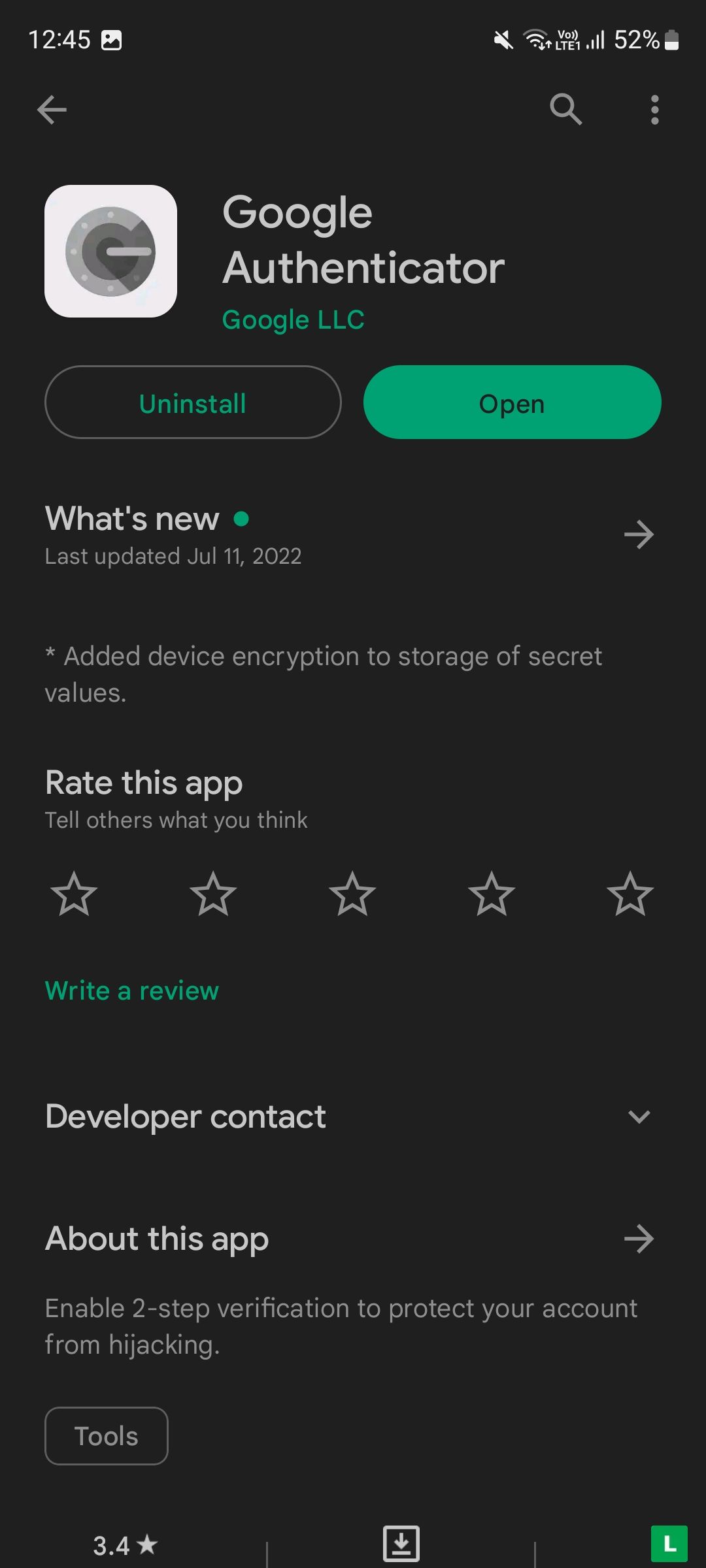This screenshot has width=706, height=1568.
Task: View the 3.4 star rating summary
Action: tap(123, 1544)
